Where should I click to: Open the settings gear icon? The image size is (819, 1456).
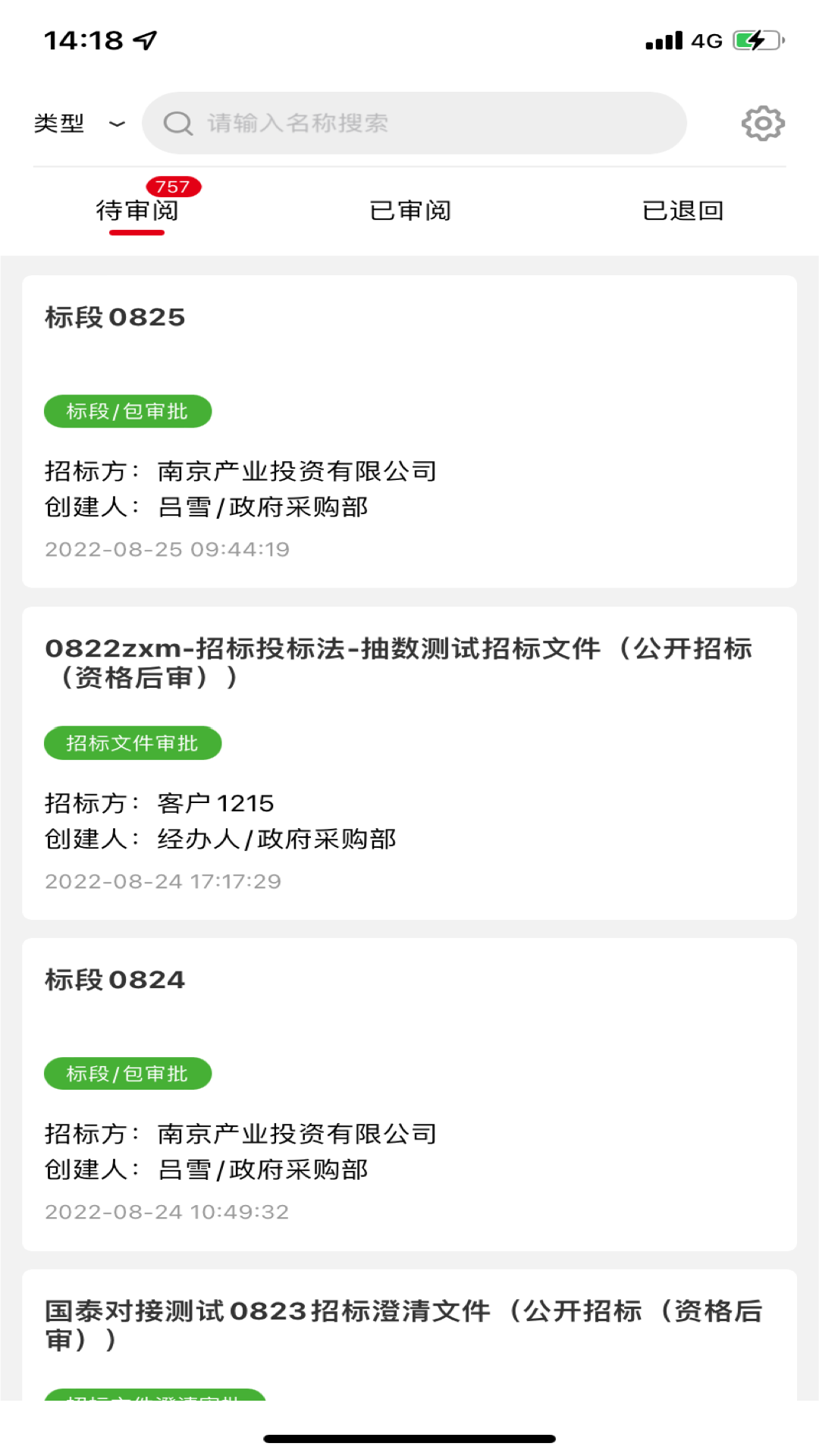pos(763,122)
